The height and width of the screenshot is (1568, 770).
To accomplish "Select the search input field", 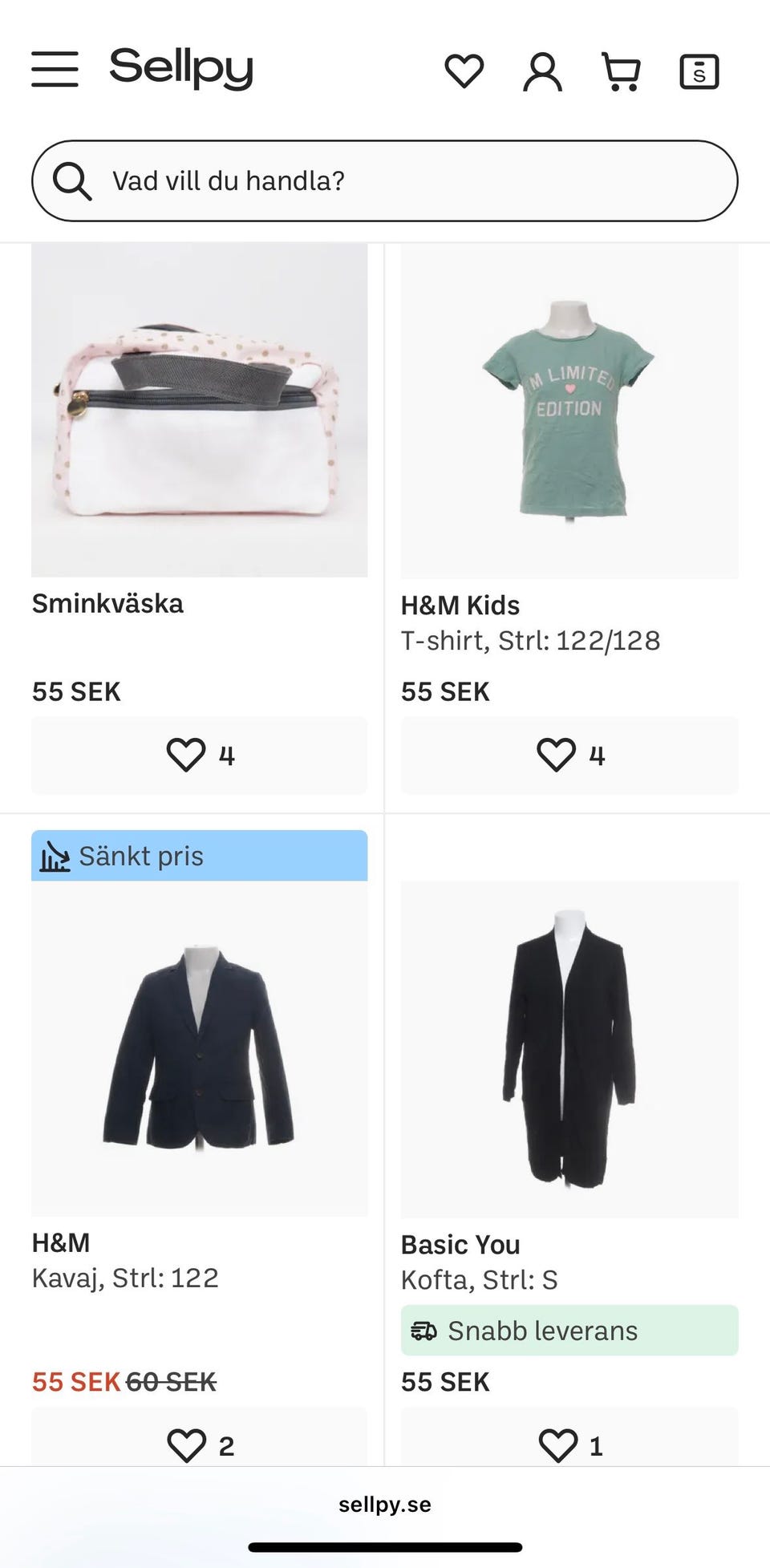I will click(x=385, y=181).
